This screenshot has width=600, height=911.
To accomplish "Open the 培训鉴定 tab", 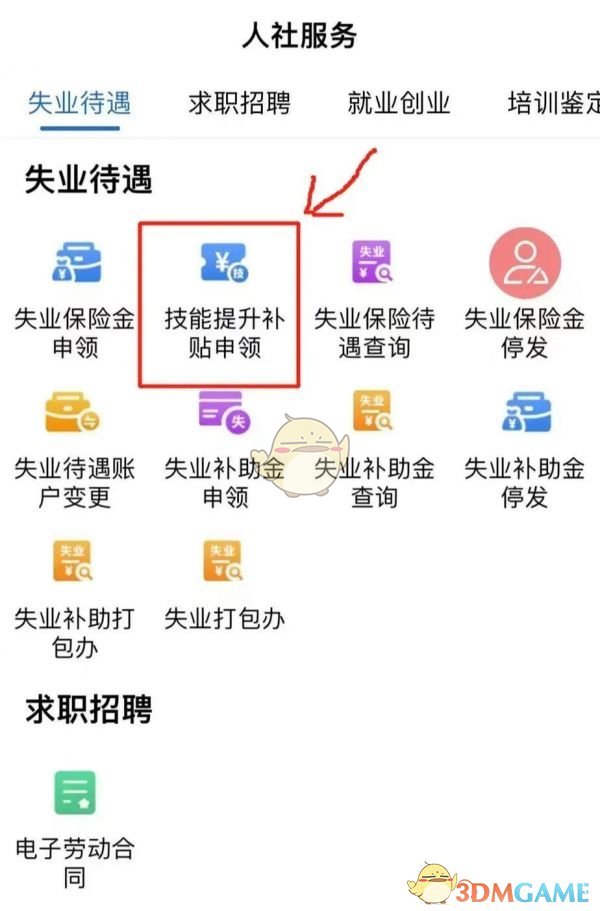I will [553, 103].
